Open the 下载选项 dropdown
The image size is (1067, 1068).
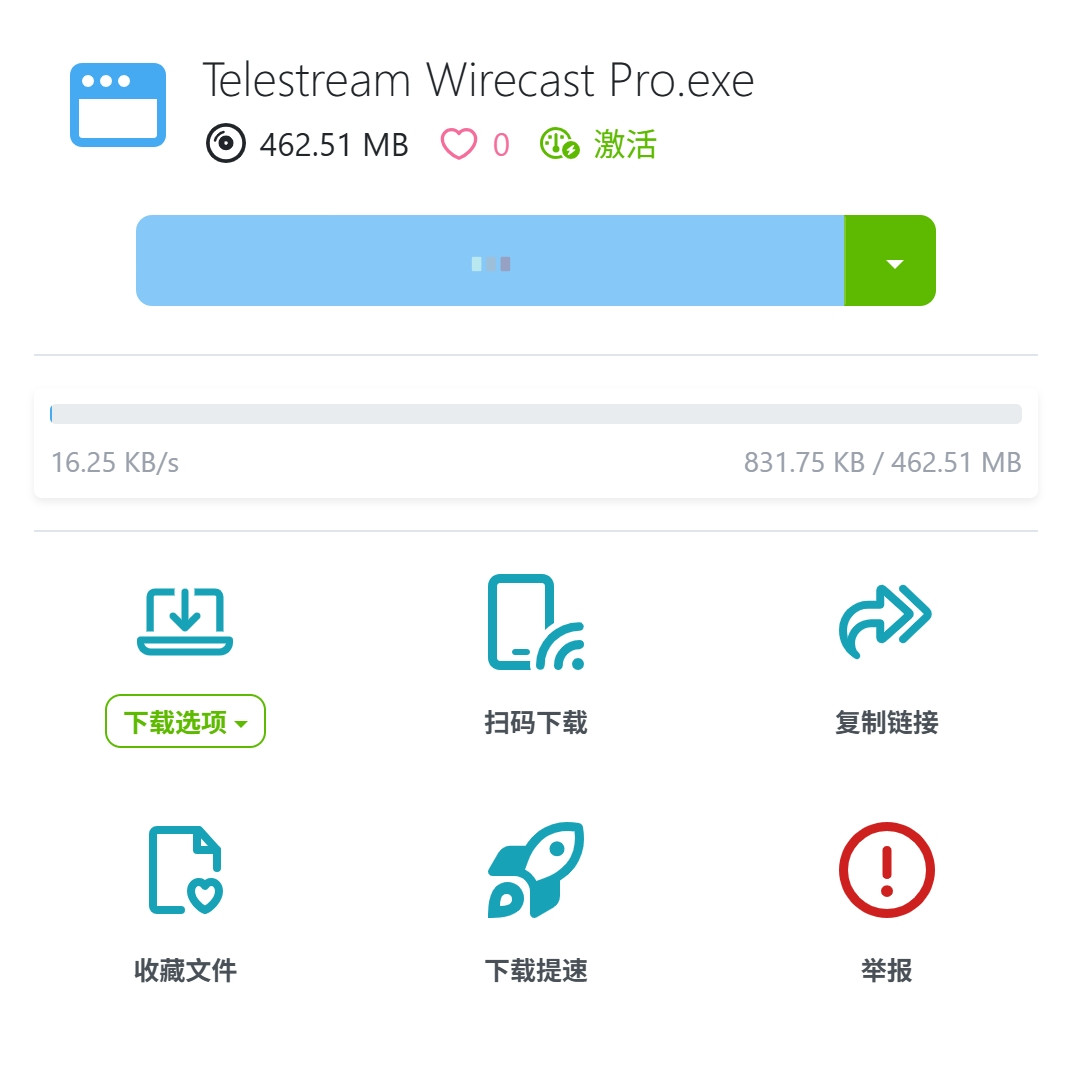(185, 721)
